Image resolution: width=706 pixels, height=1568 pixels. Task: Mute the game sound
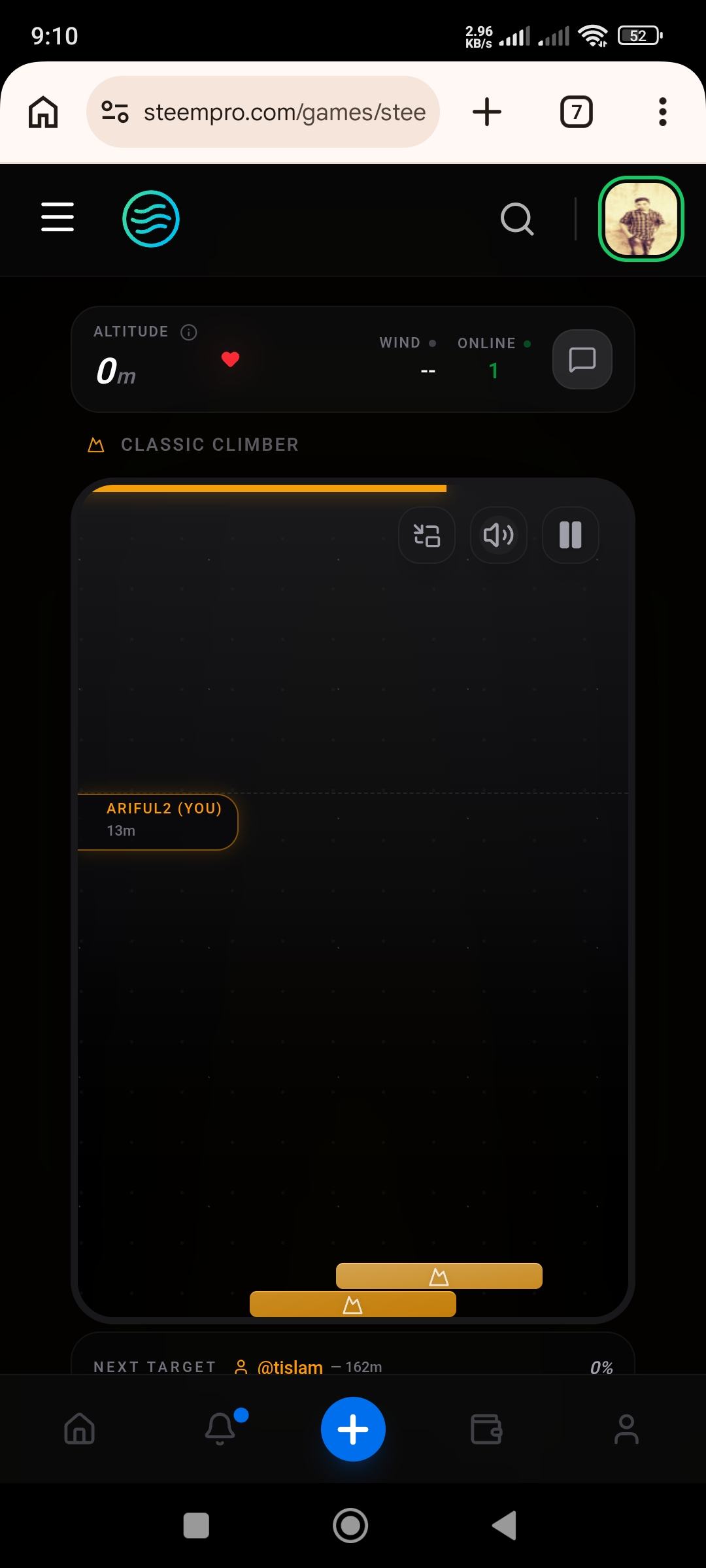[x=498, y=535]
